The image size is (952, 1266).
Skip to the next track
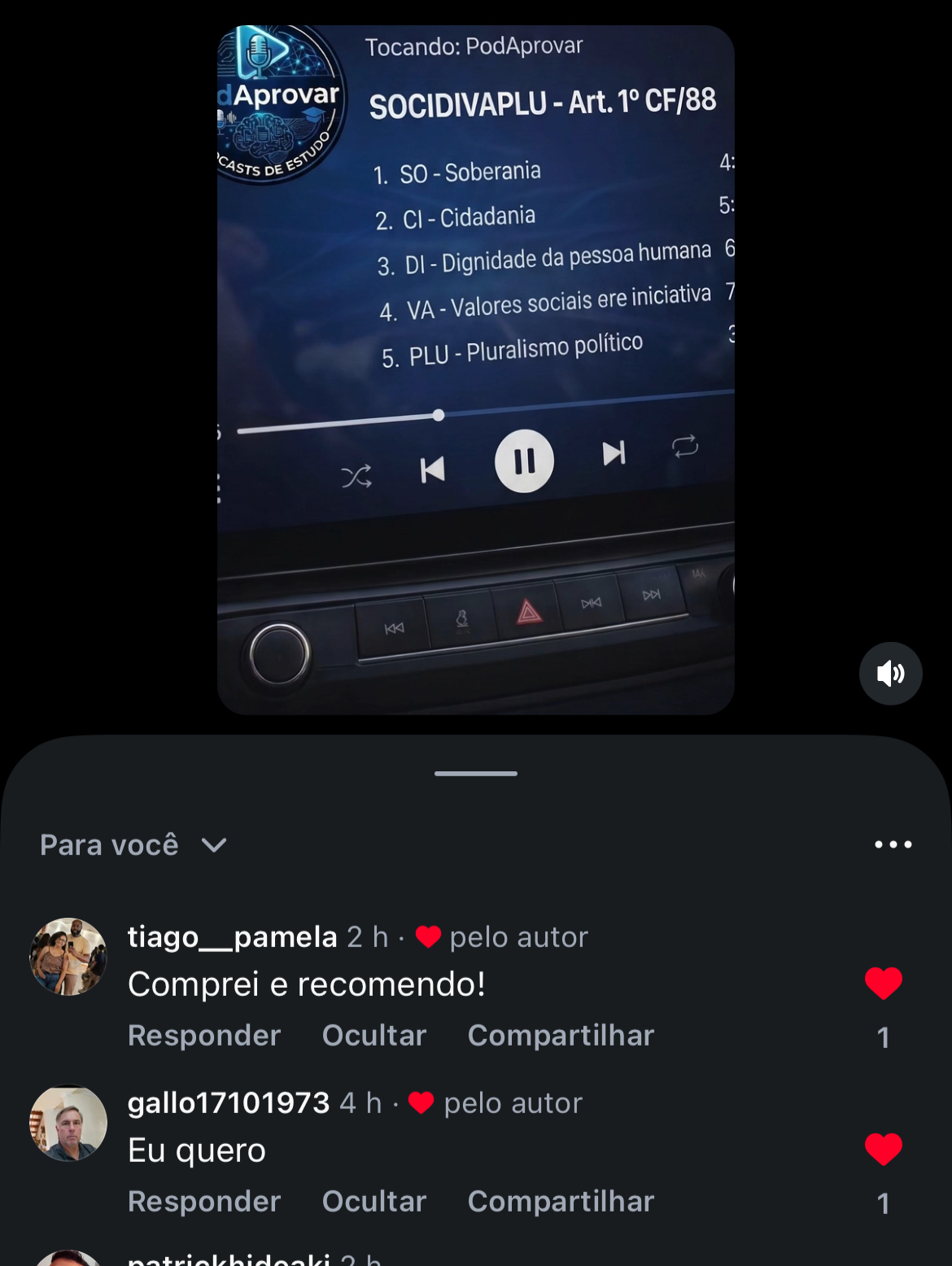click(614, 456)
